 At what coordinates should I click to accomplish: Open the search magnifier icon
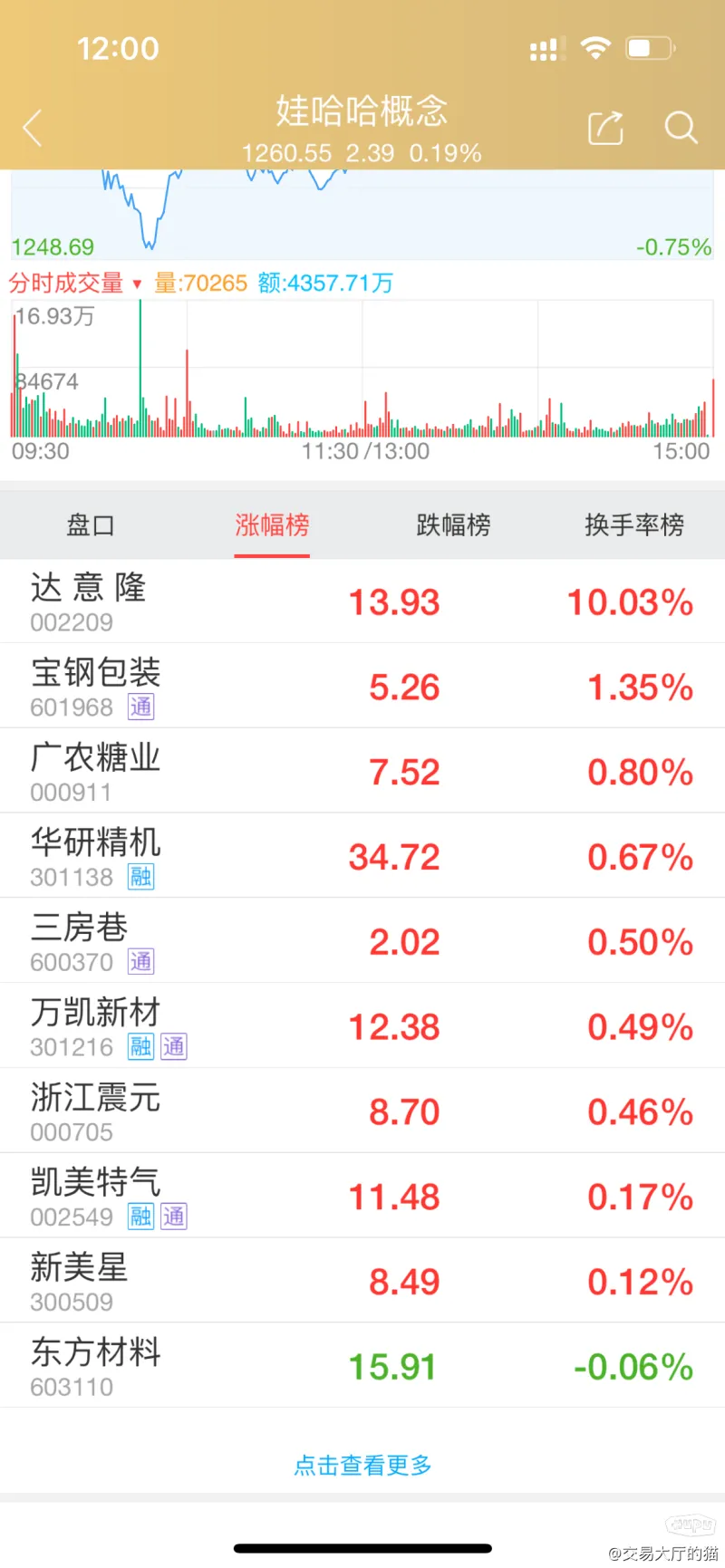(x=681, y=128)
